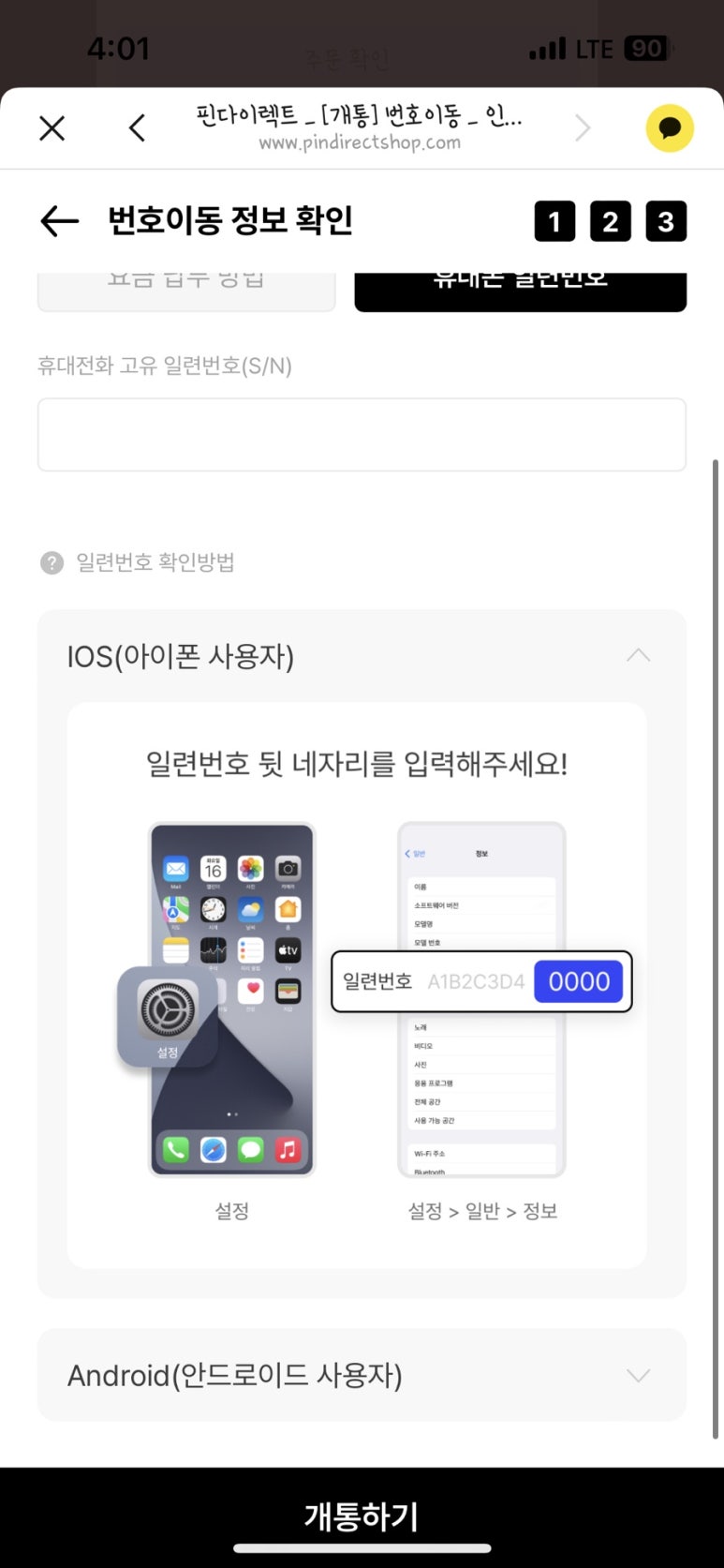The height and width of the screenshot is (1568, 724).
Task: Open KakaoTalk chat bubble icon
Action: (670, 128)
